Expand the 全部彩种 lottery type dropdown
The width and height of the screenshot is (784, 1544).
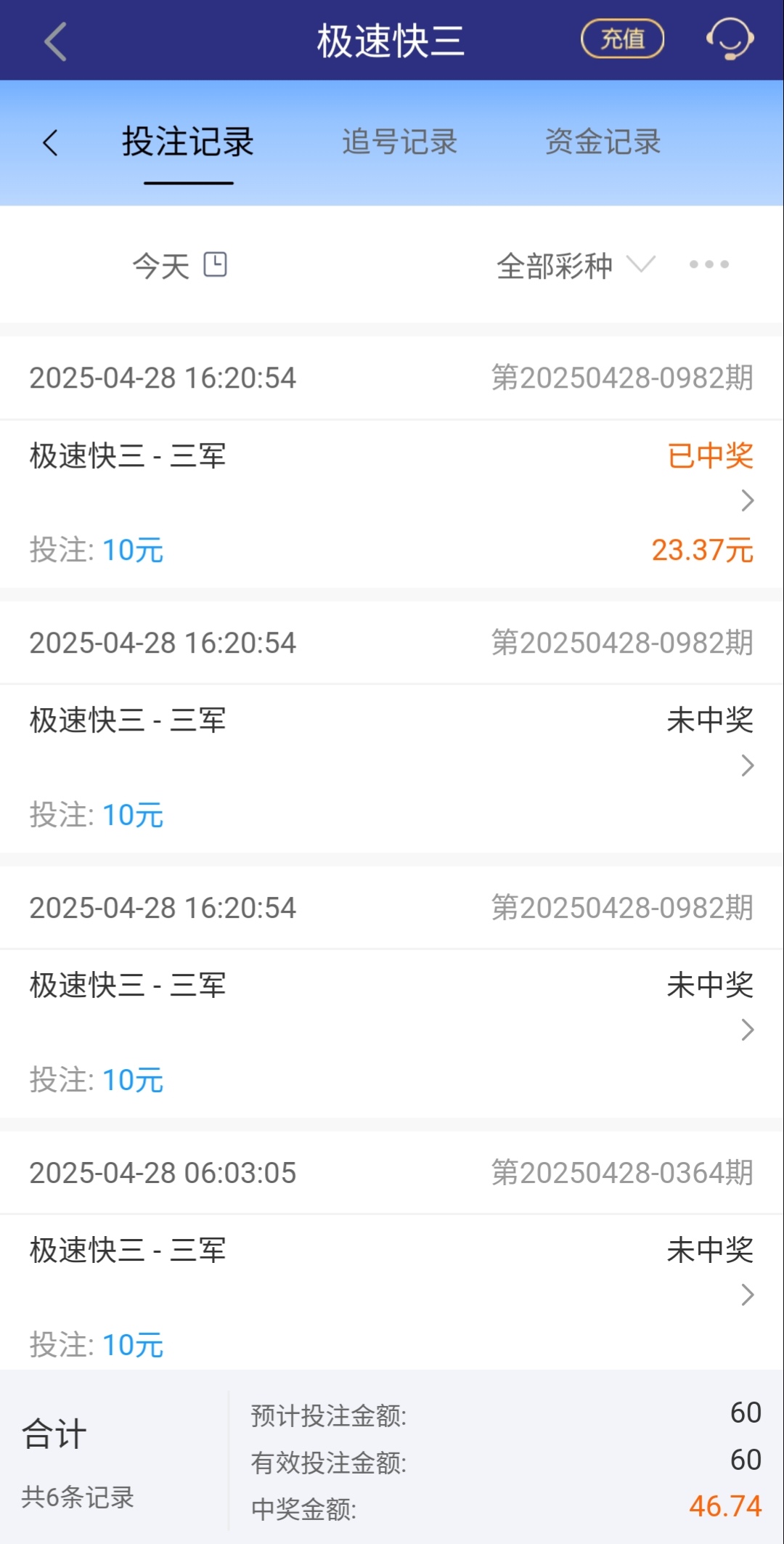click(575, 265)
